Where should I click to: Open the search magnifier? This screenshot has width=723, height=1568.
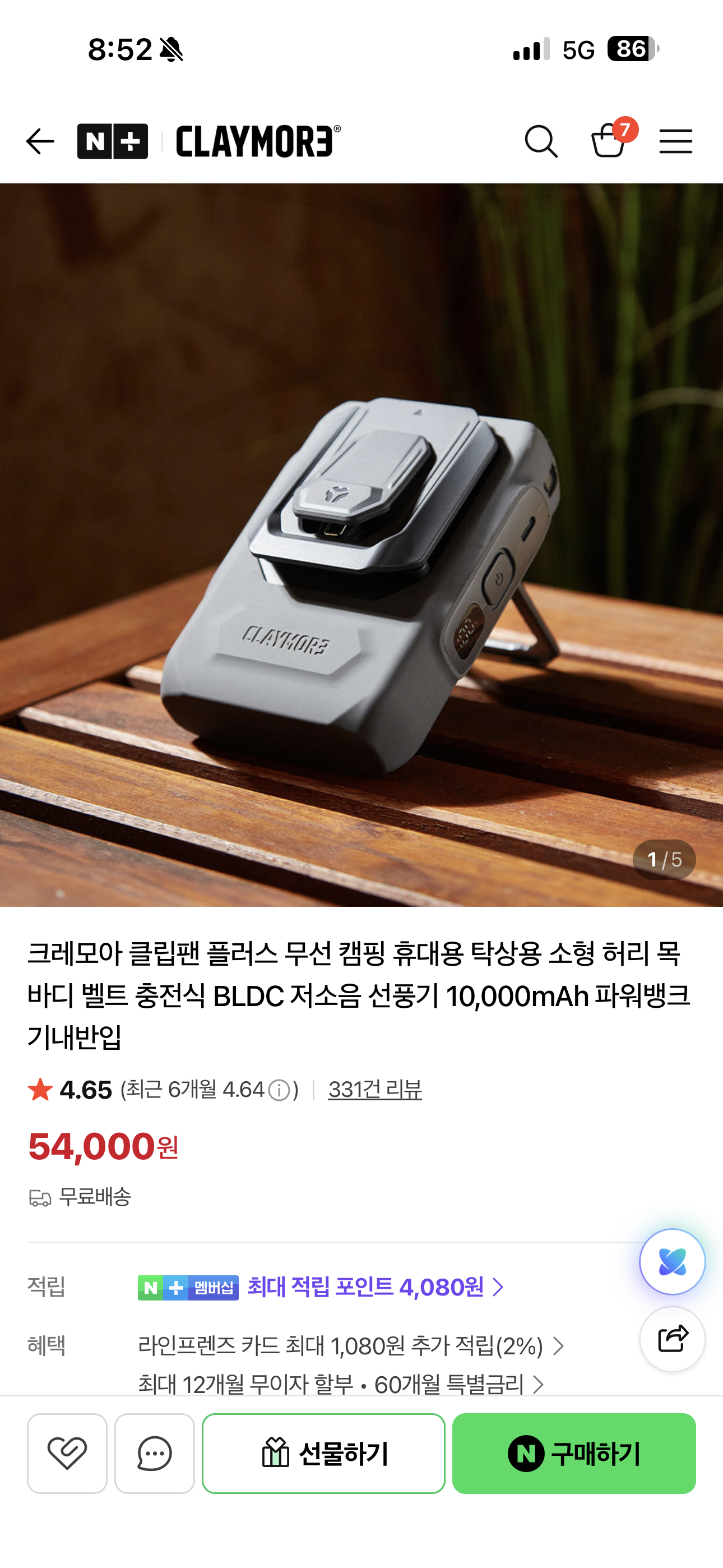point(541,141)
